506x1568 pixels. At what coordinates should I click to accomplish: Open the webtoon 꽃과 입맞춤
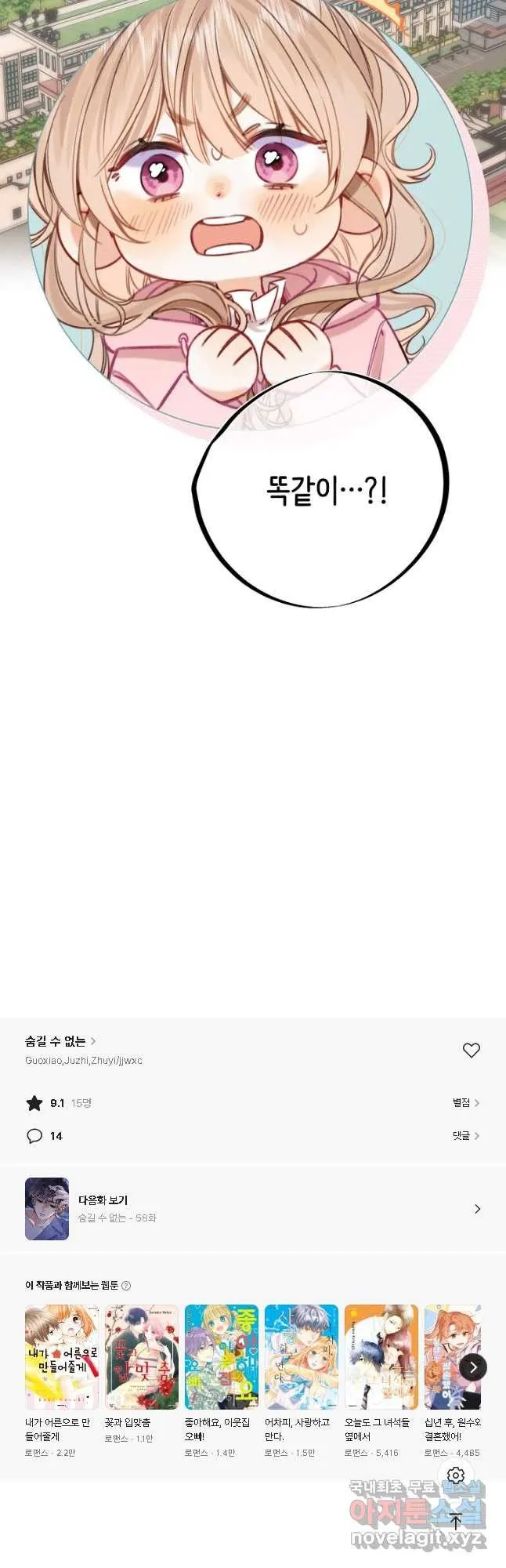pyautogui.click(x=142, y=1357)
